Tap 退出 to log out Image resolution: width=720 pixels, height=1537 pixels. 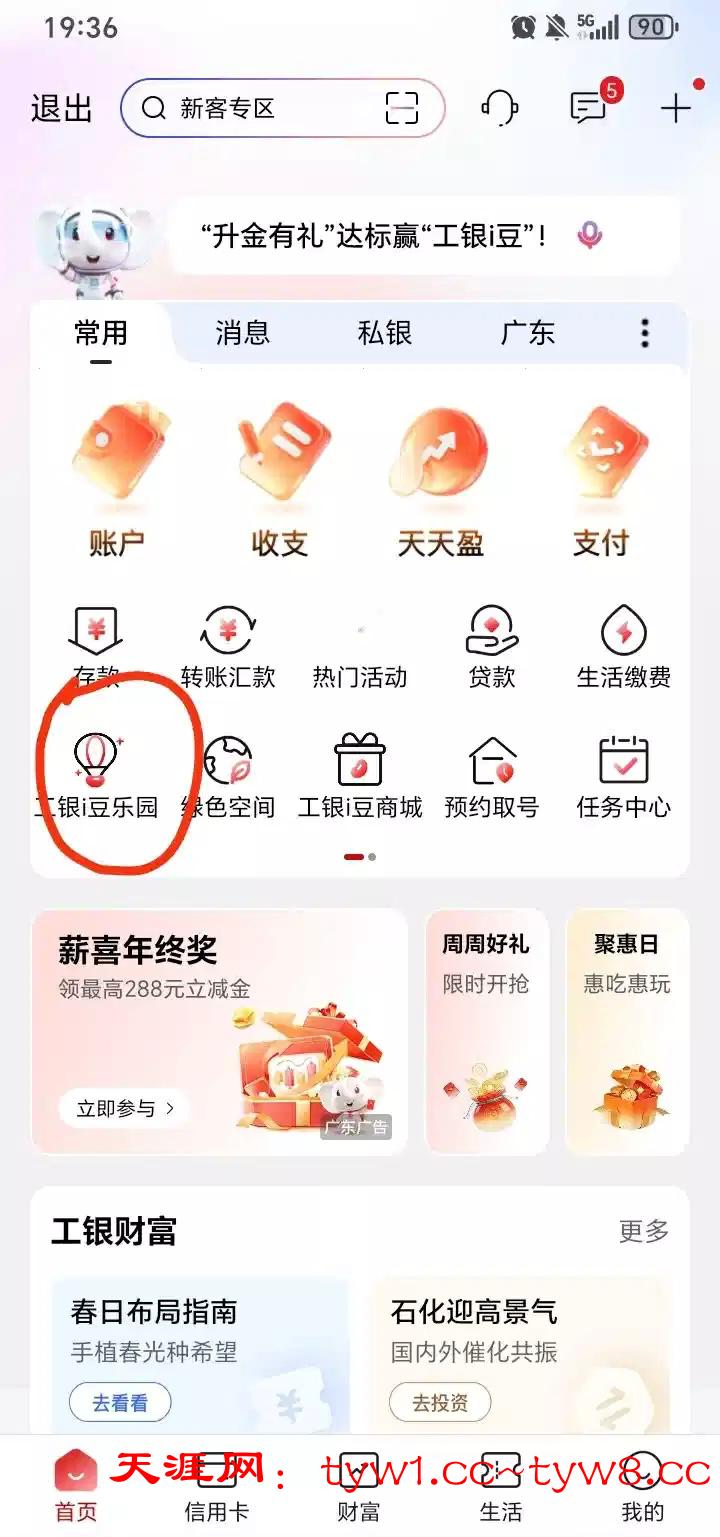click(x=62, y=108)
